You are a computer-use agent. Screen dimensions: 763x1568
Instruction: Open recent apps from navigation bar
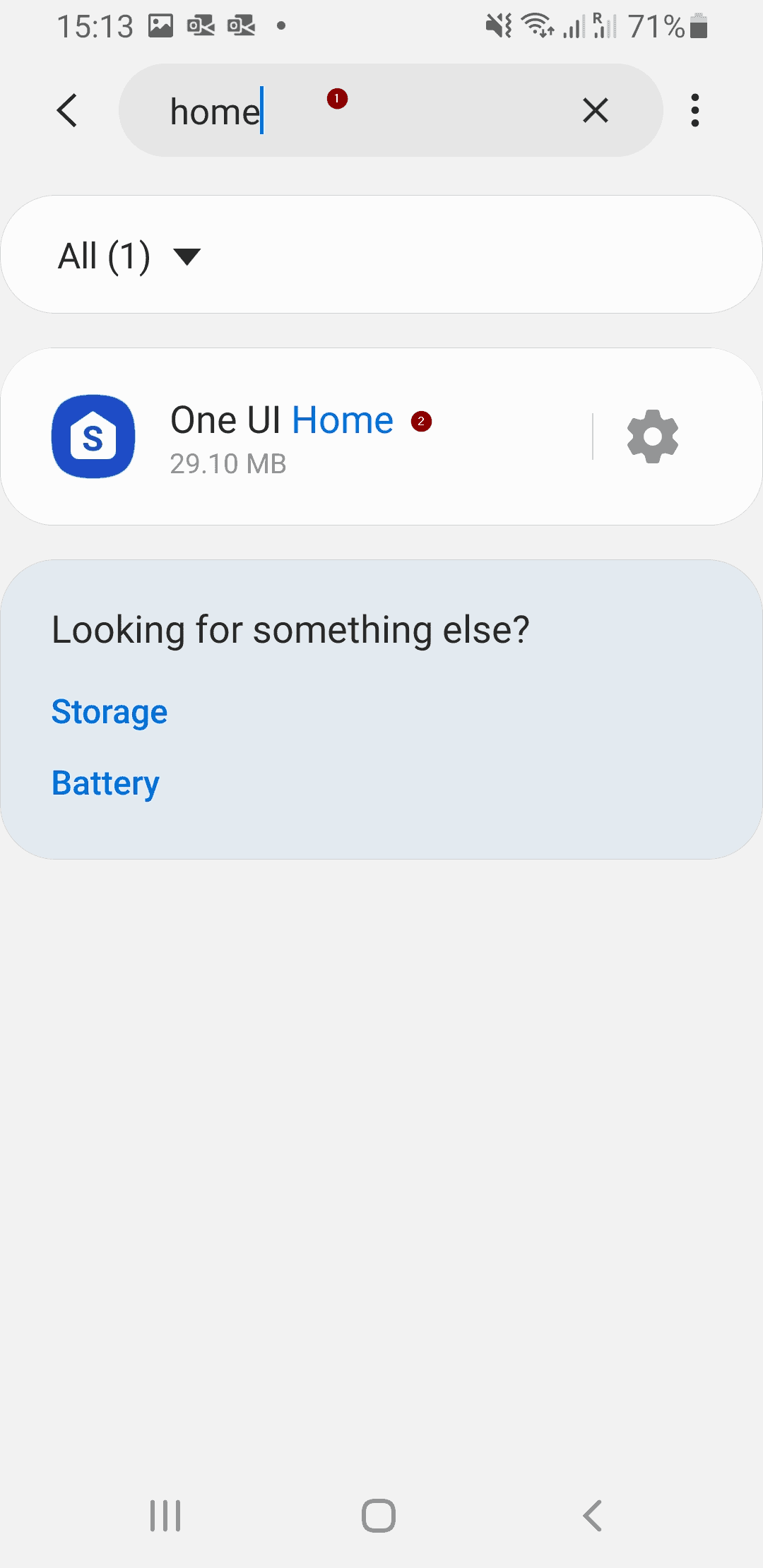(x=165, y=1516)
